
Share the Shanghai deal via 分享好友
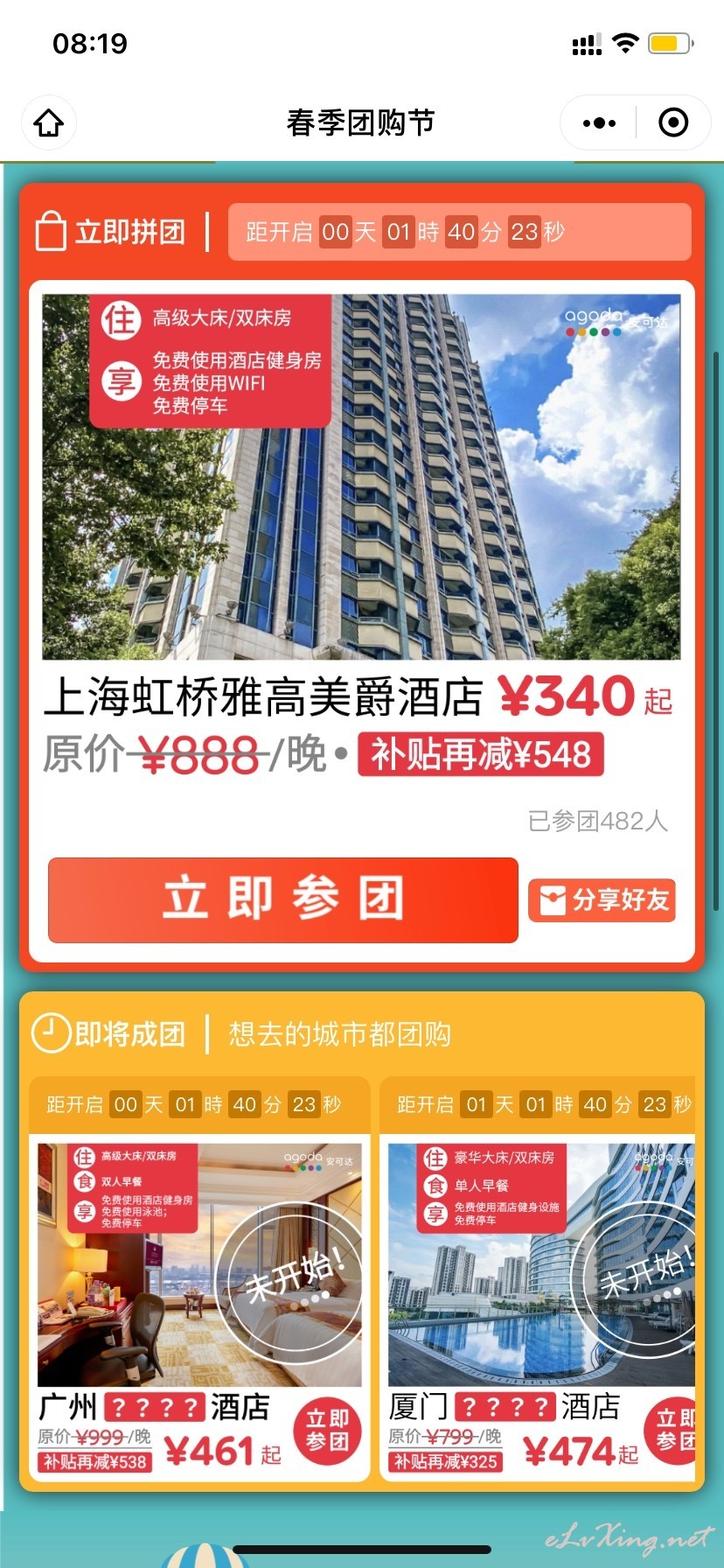click(x=602, y=900)
